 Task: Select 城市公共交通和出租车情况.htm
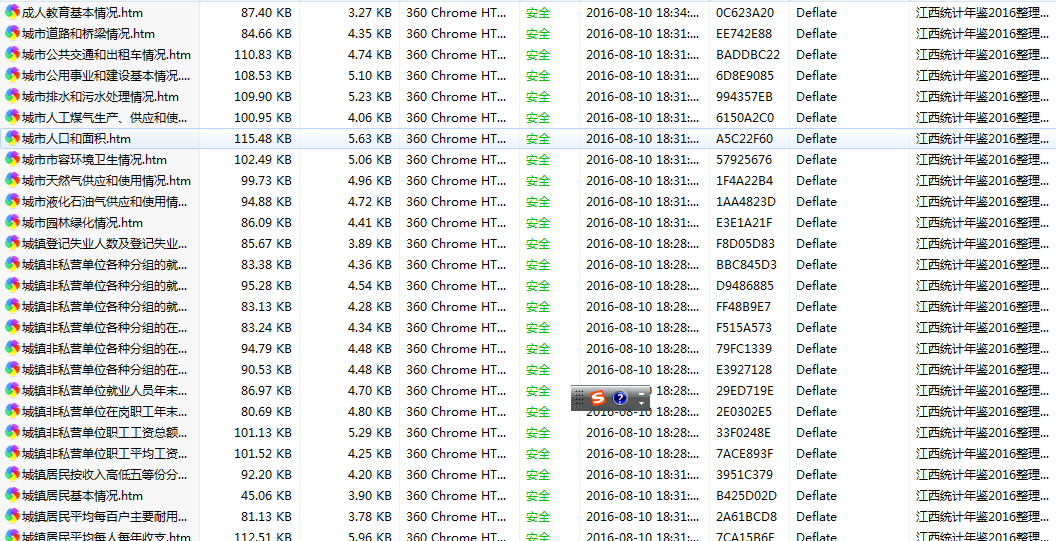pyautogui.click(x=106, y=55)
